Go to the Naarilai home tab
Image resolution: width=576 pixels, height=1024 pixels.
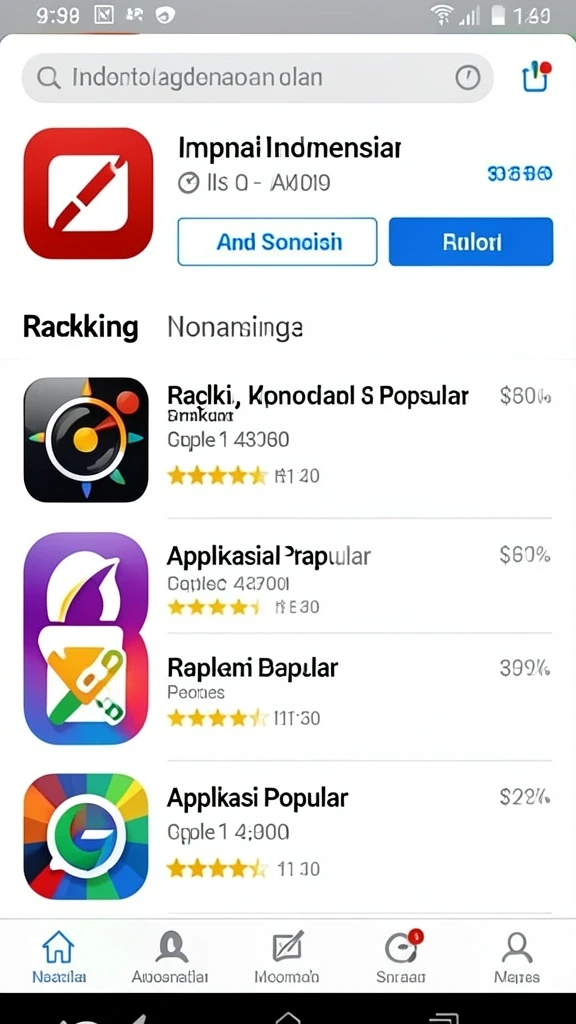coord(58,955)
